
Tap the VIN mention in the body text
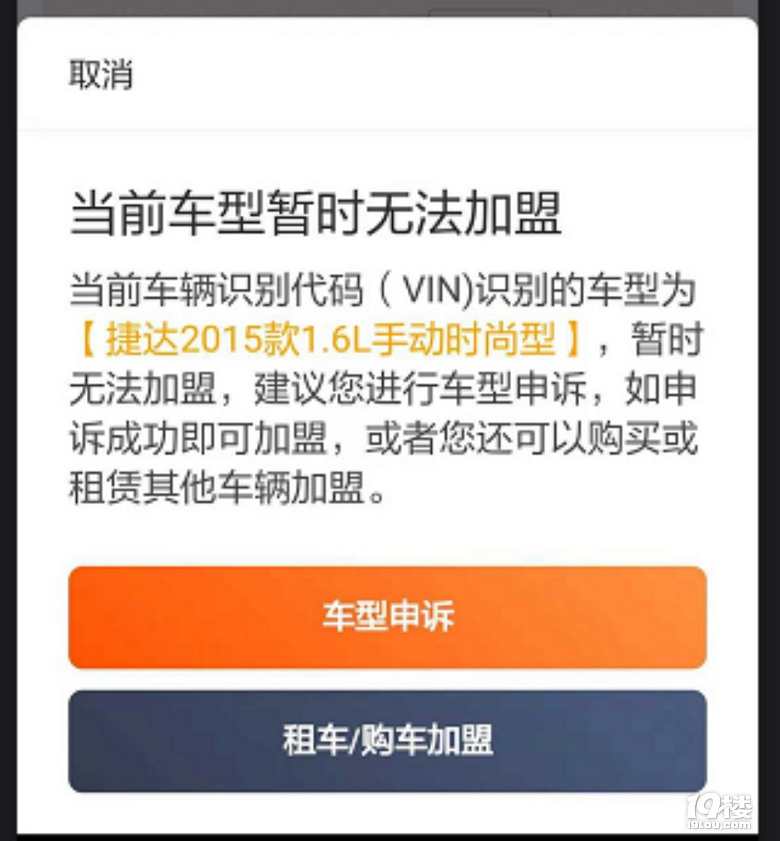[x=424, y=290]
